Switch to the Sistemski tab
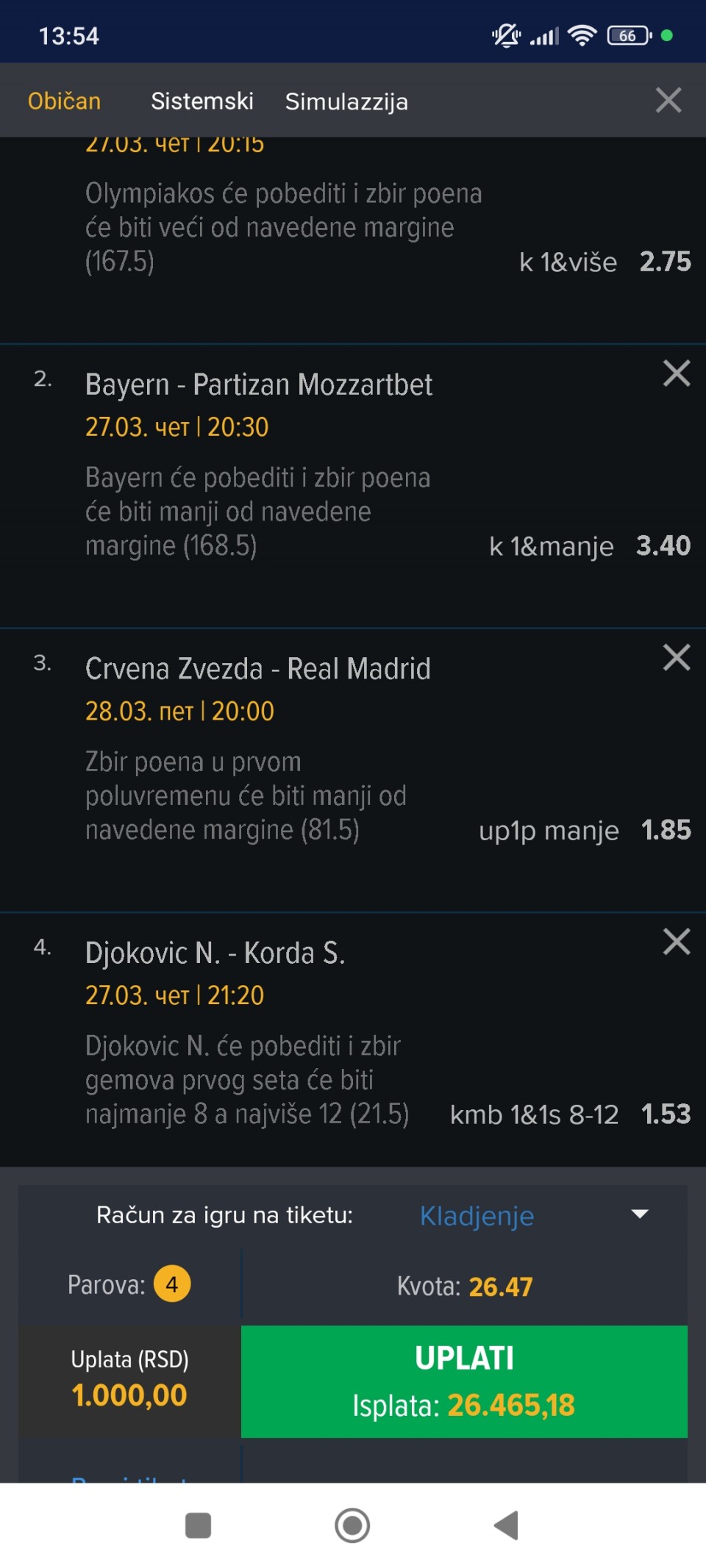The image size is (706, 1568). tap(202, 101)
